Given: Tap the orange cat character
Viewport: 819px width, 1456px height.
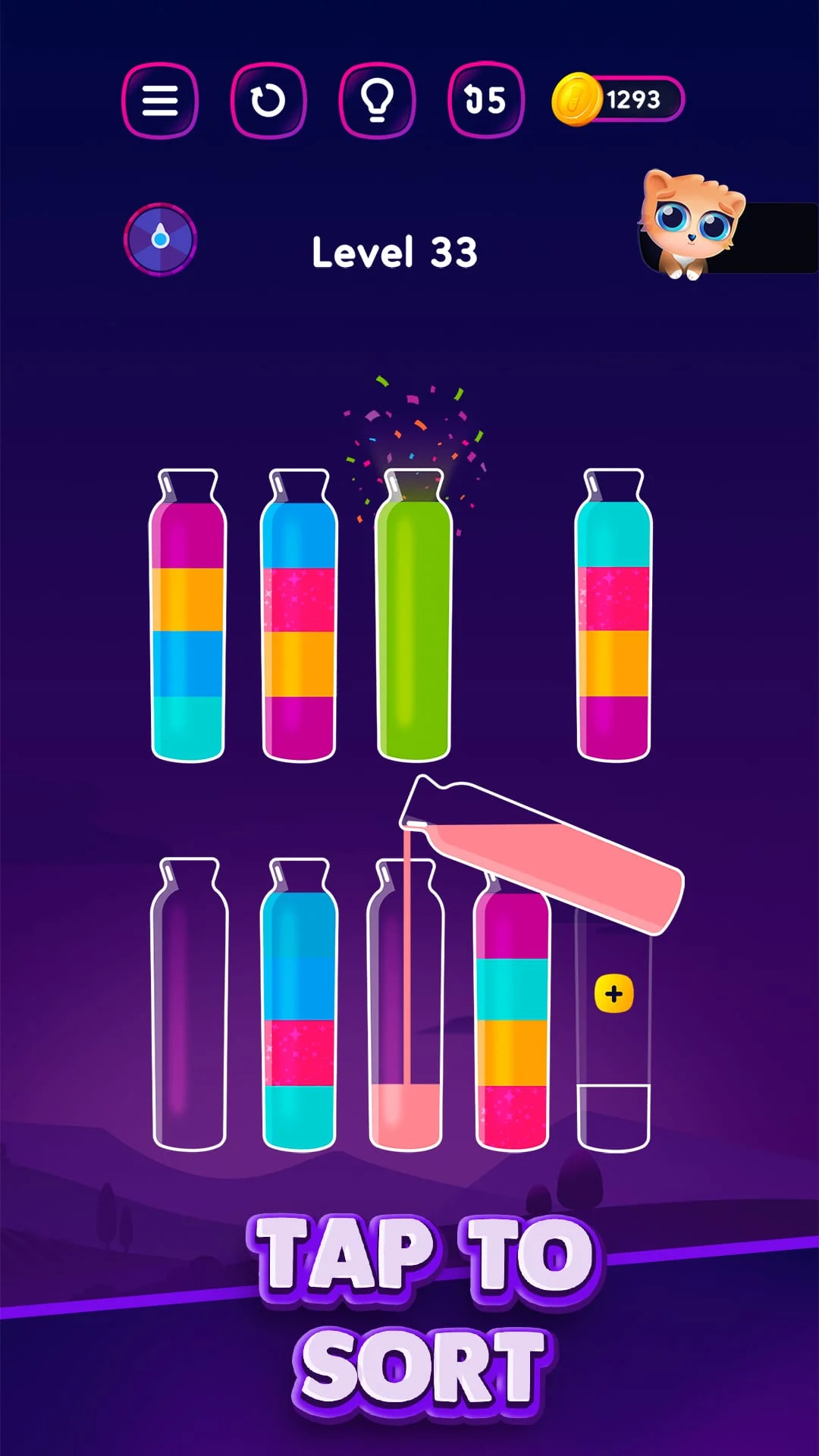Looking at the screenshot, I should pyautogui.click(x=691, y=224).
